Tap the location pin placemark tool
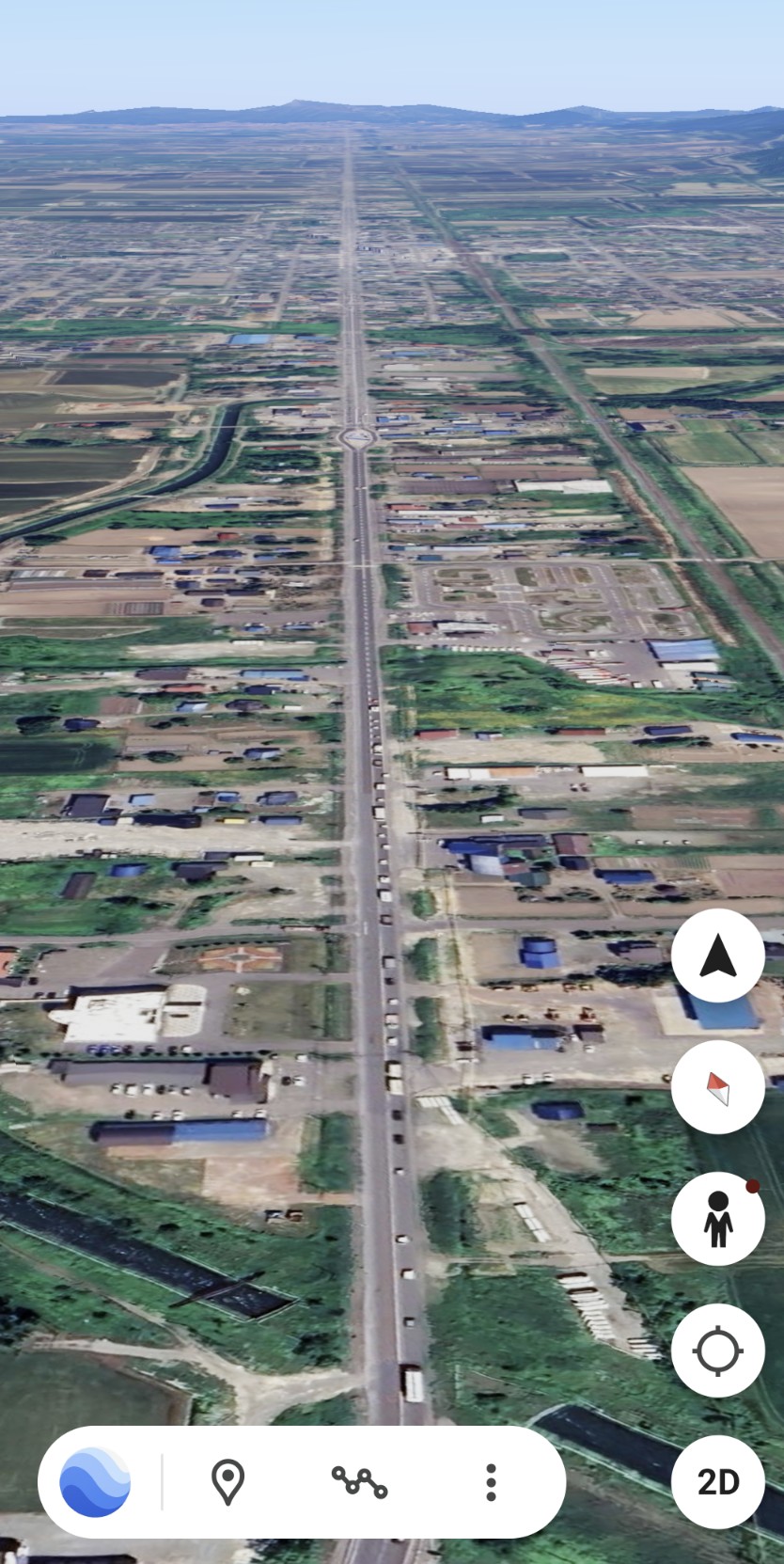This screenshot has width=784, height=1564. 227,1482
